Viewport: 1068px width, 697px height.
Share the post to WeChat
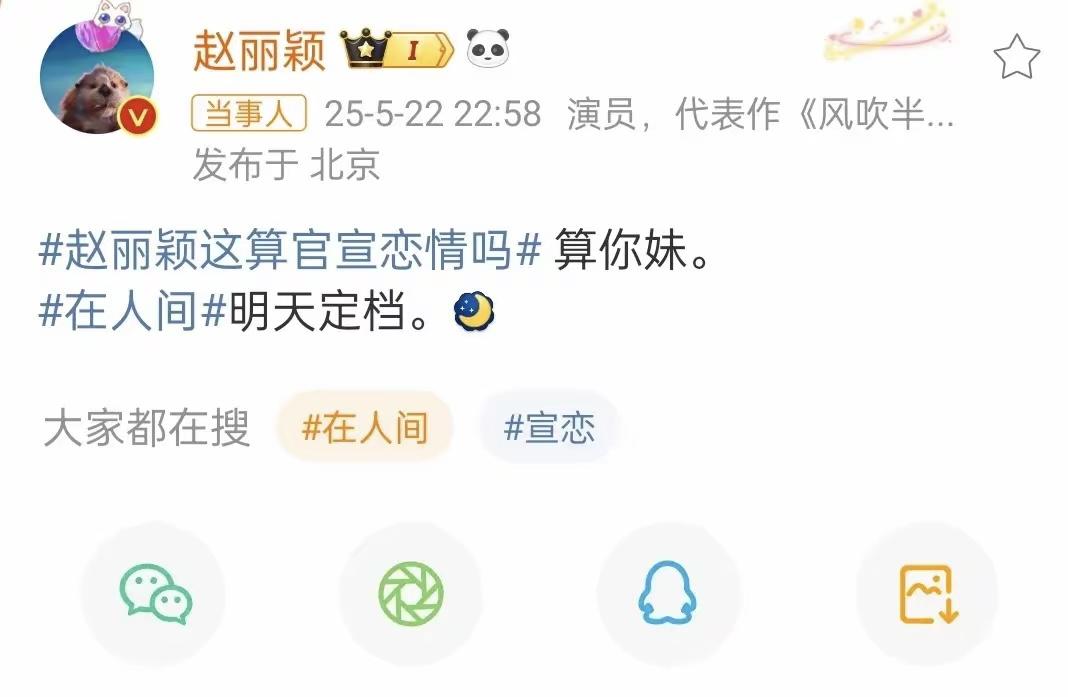[153, 595]
